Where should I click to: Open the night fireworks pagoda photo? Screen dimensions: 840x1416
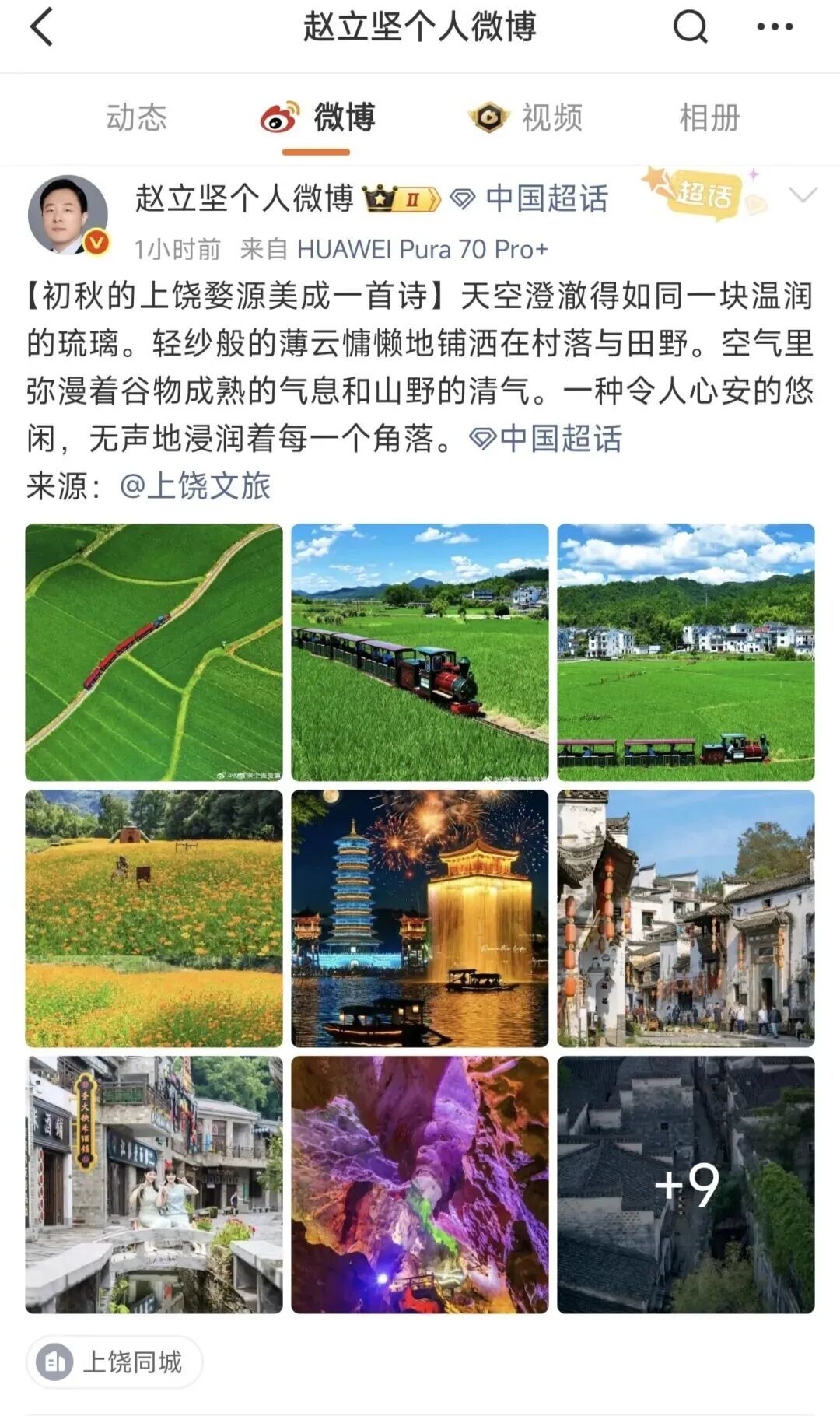420,917
